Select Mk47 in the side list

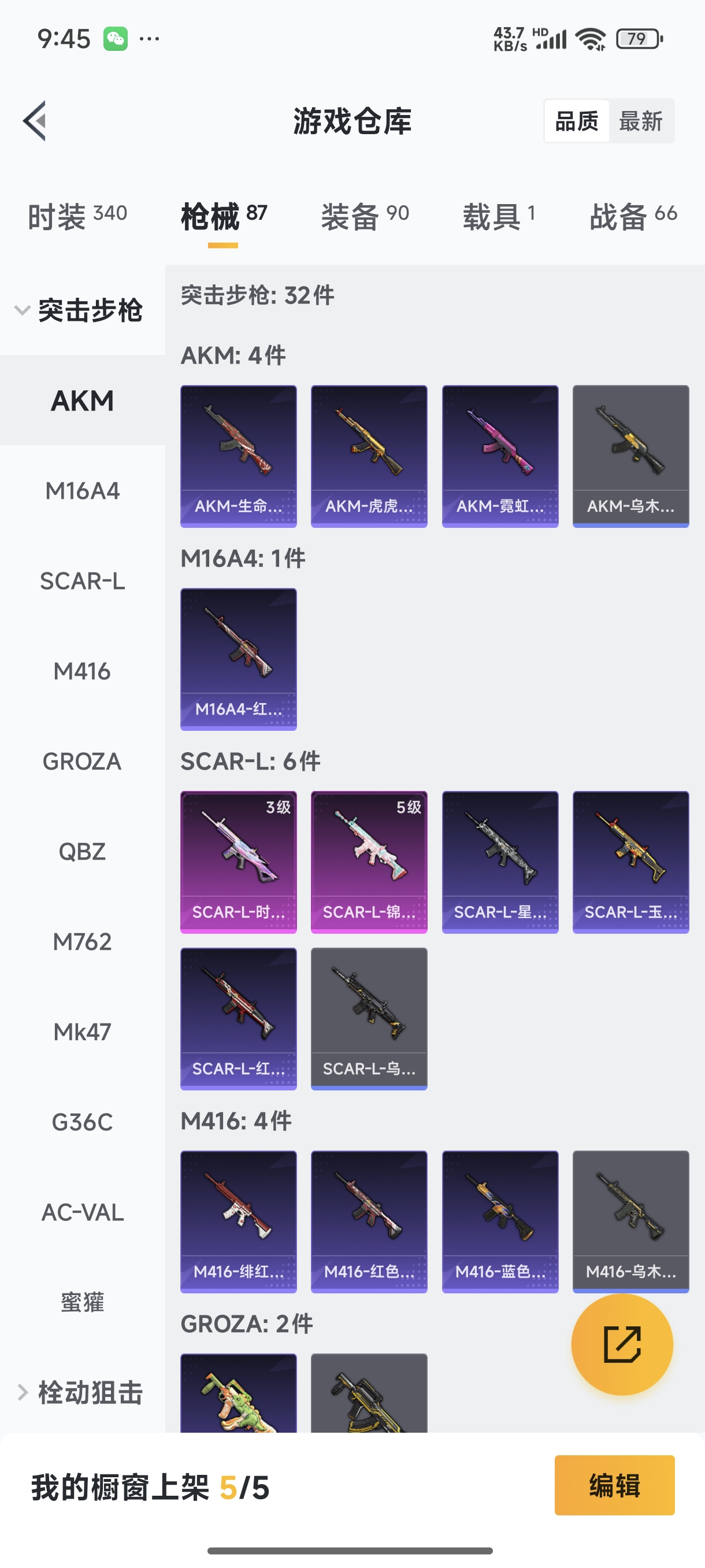[83, 1031]
